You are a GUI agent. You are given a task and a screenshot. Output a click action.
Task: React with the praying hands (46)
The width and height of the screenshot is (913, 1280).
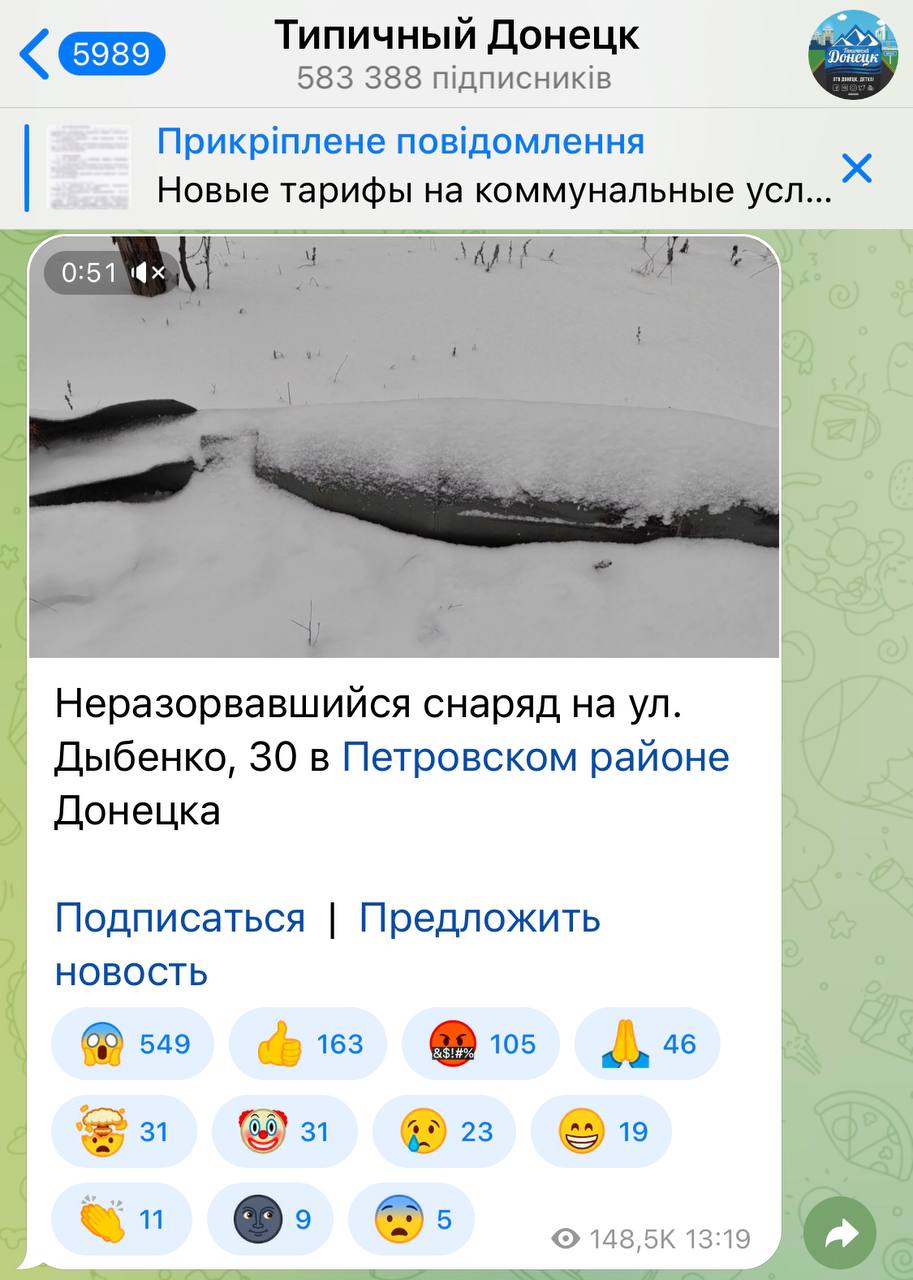(x=647, y=1044)
